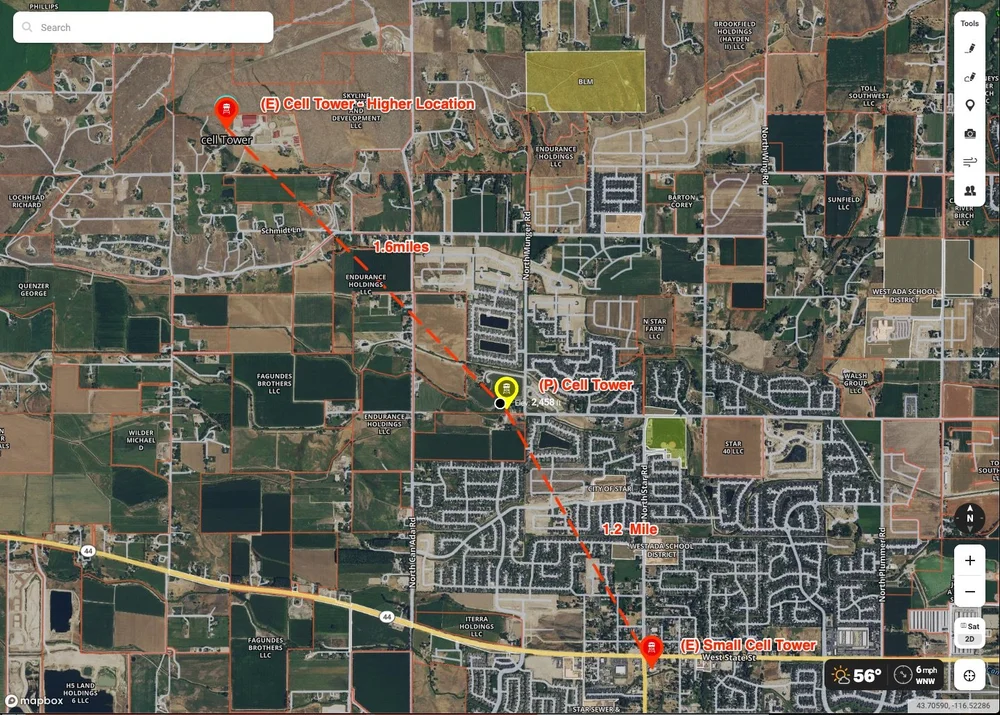Open the wind tool
Screen dimensions: 1000x715
click(x=969, y=161)
